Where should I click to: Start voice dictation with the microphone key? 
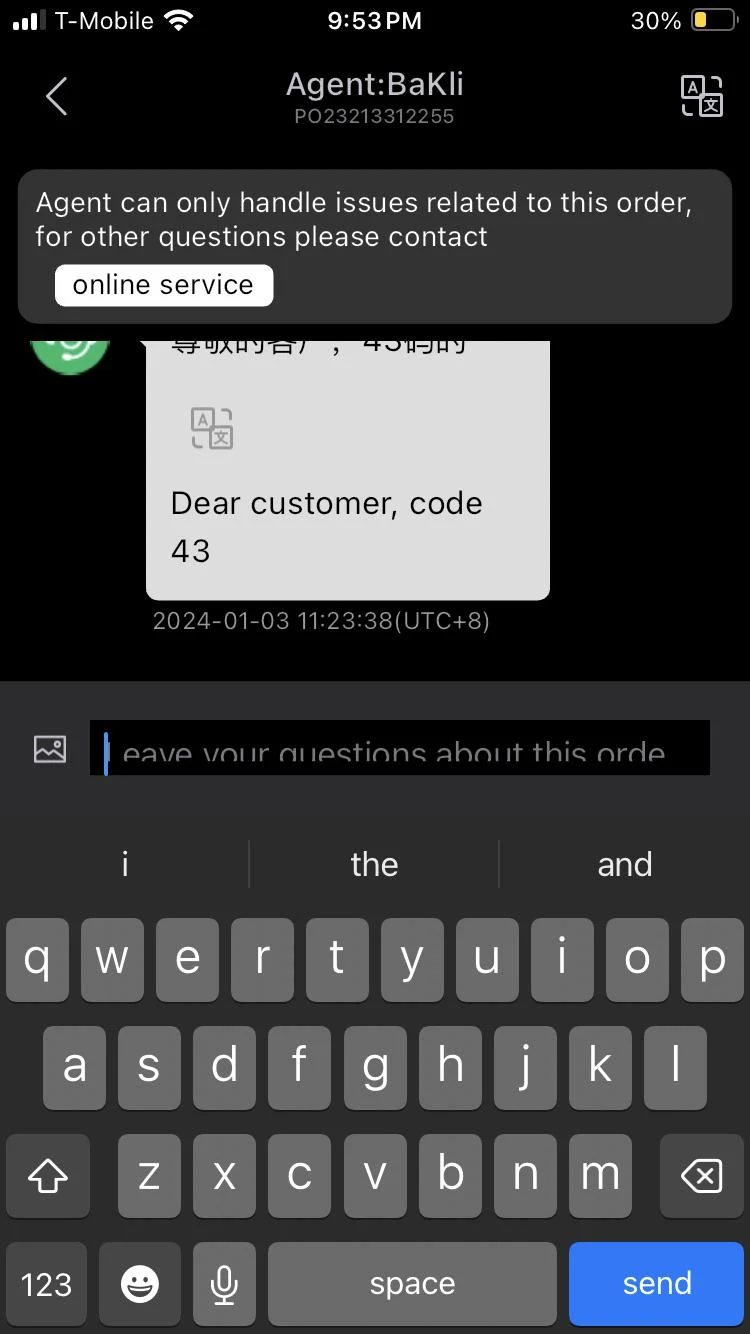[x=224, y=1283]
